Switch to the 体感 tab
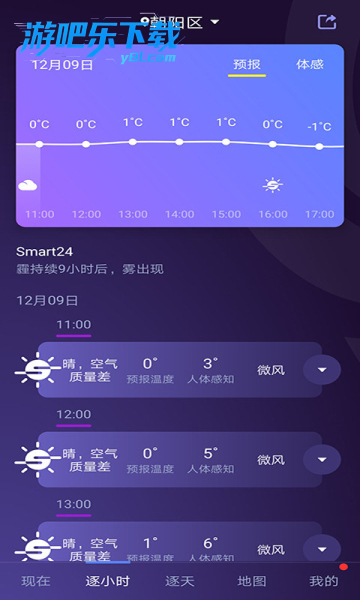 [x=310, y=64]
